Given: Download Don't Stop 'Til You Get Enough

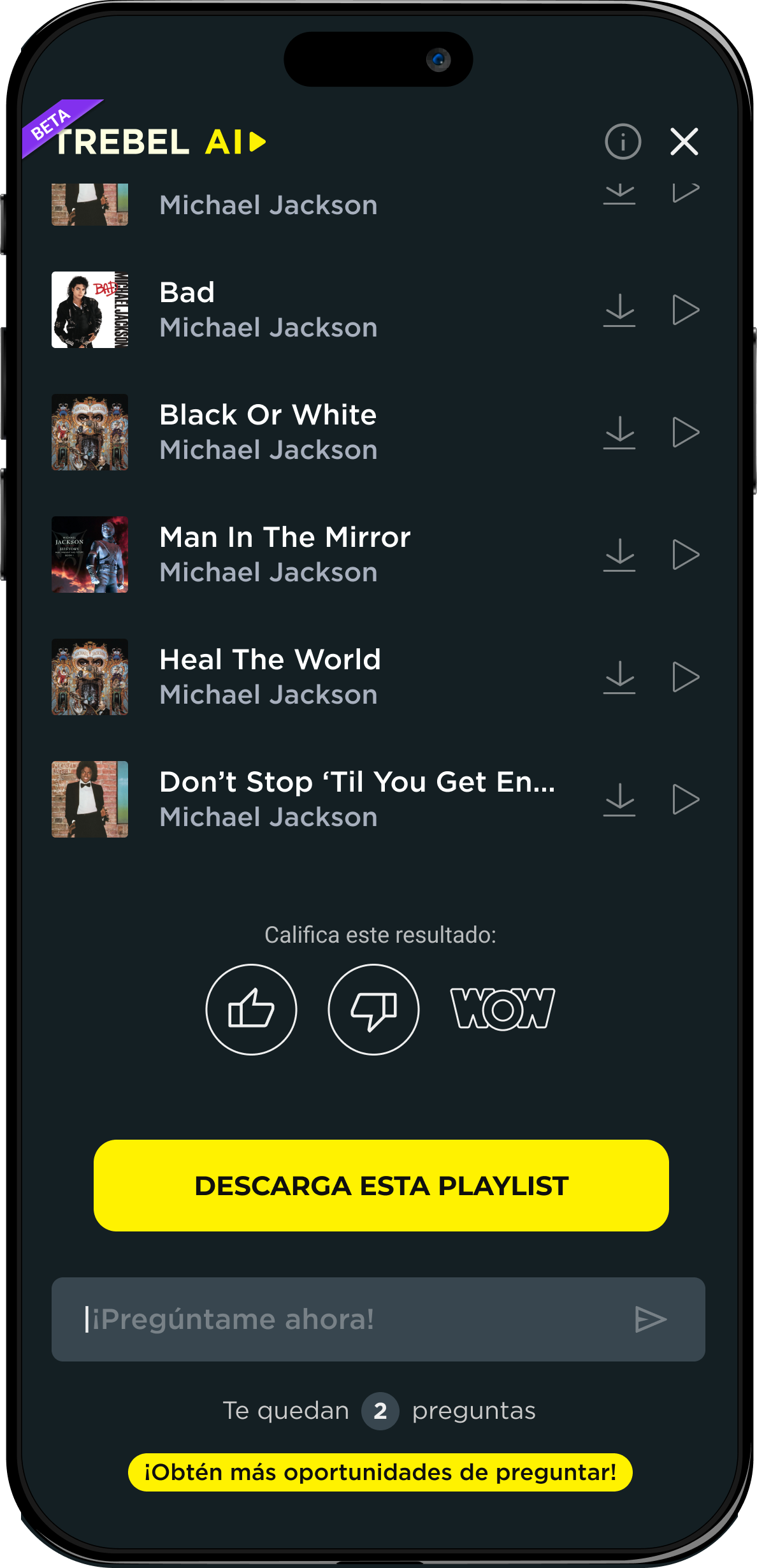Looking at the screenshot, I should click(x=621, y=799).
